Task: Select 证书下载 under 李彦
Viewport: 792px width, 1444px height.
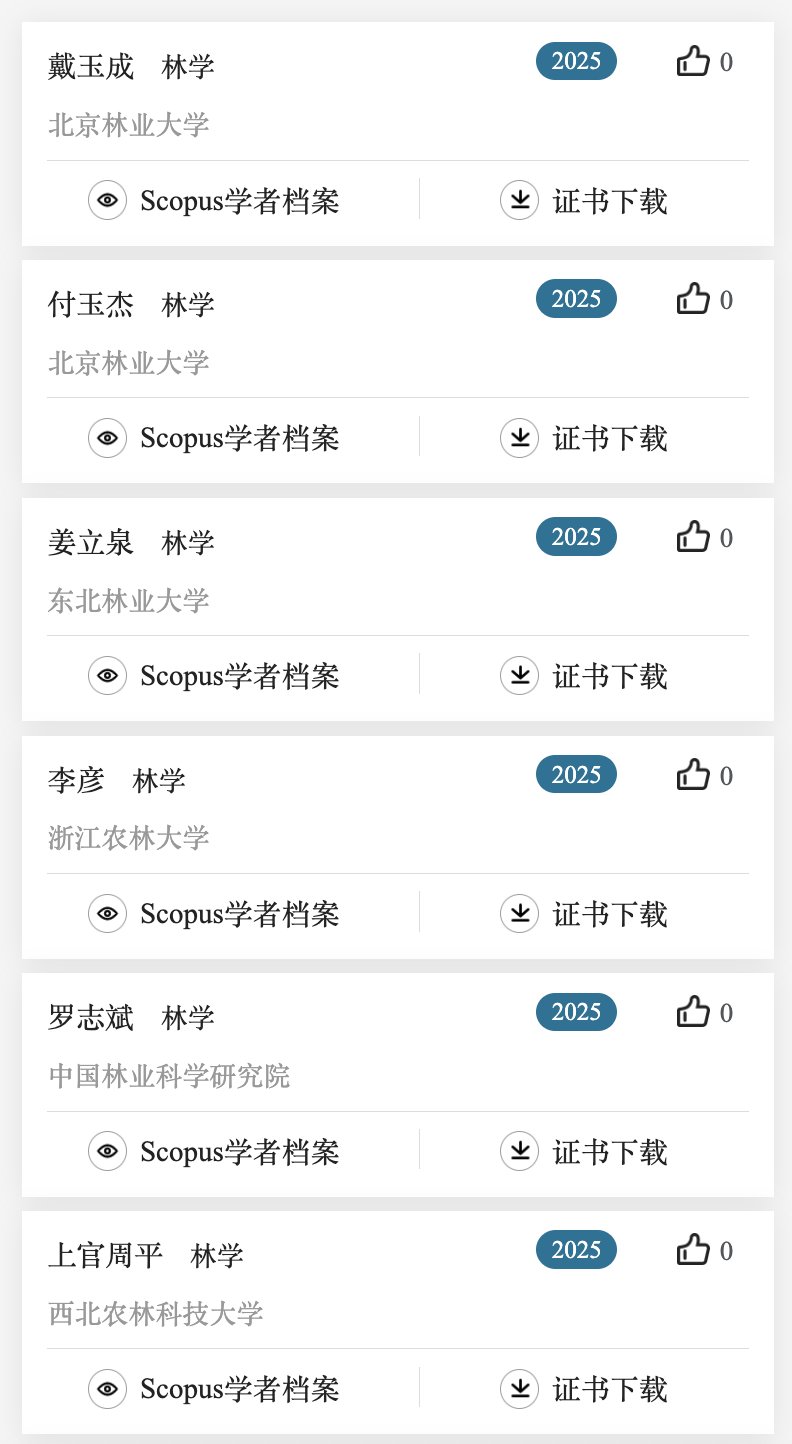Action: coord(584,913)
